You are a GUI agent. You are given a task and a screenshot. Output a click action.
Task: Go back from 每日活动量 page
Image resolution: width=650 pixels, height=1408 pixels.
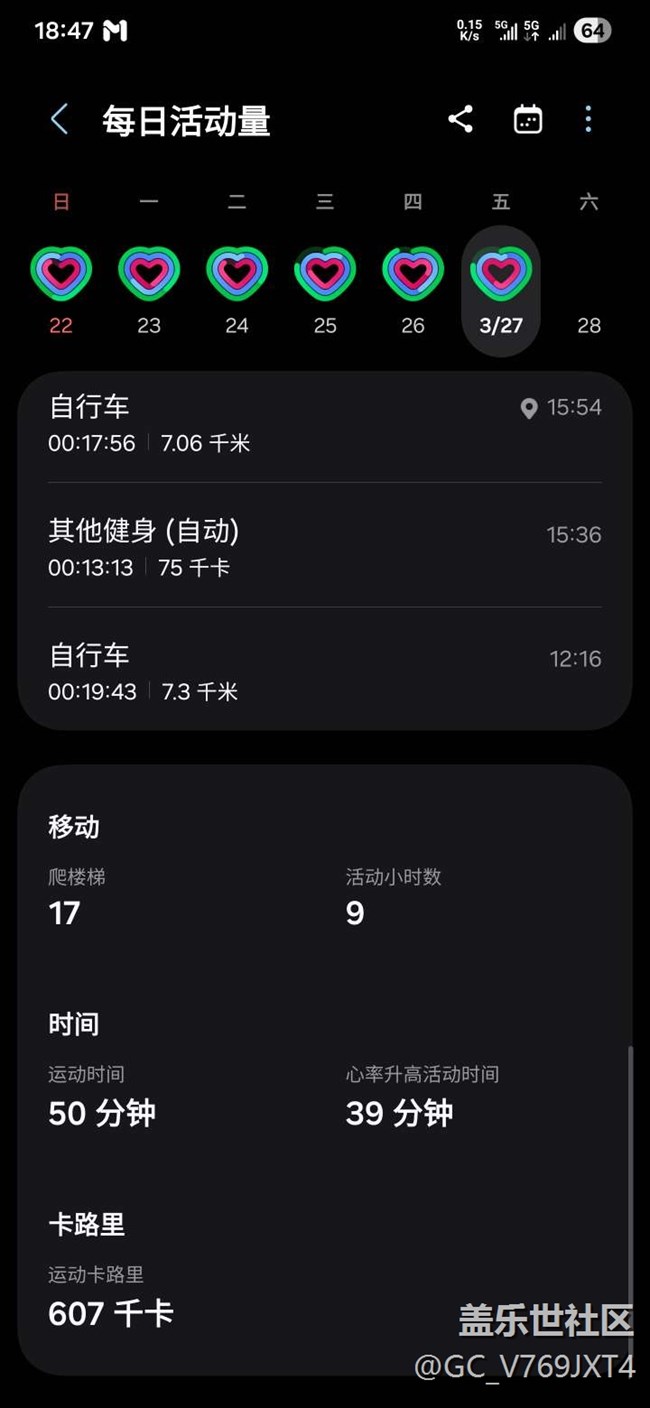pos(60,120)
